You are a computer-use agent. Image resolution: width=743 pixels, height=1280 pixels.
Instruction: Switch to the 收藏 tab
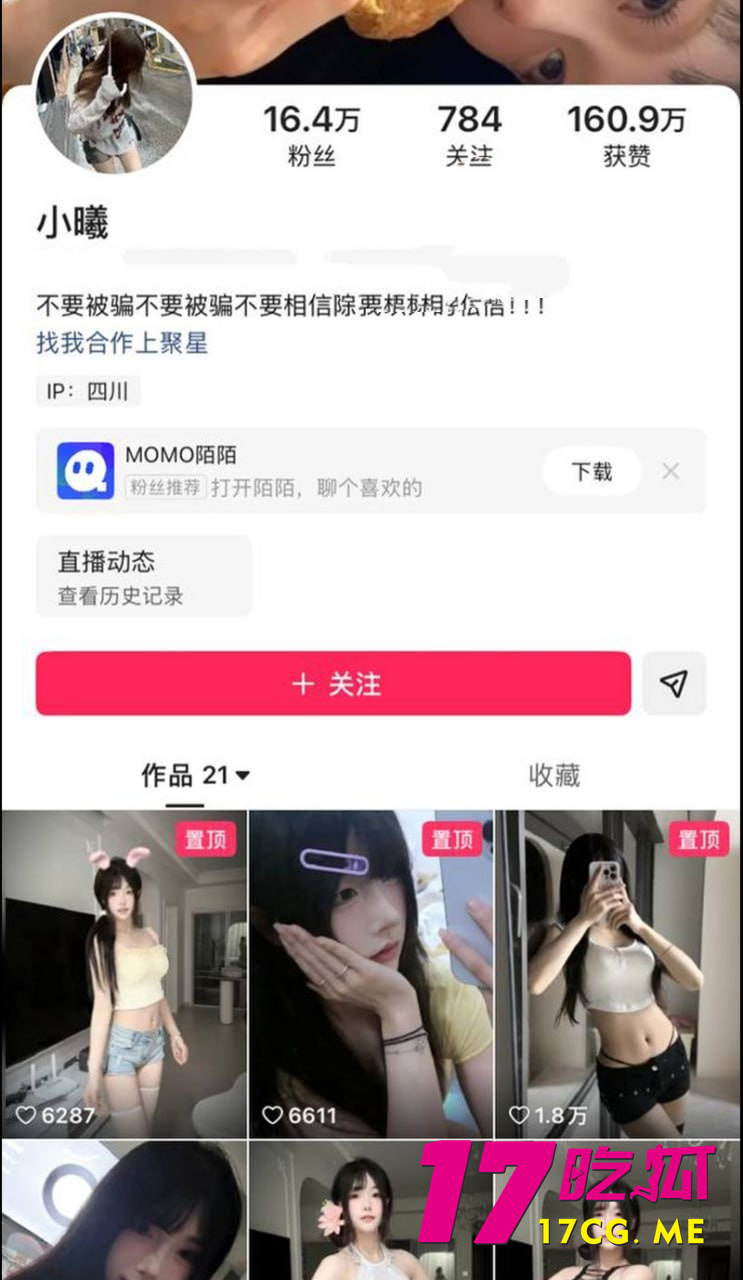(554, 775)
